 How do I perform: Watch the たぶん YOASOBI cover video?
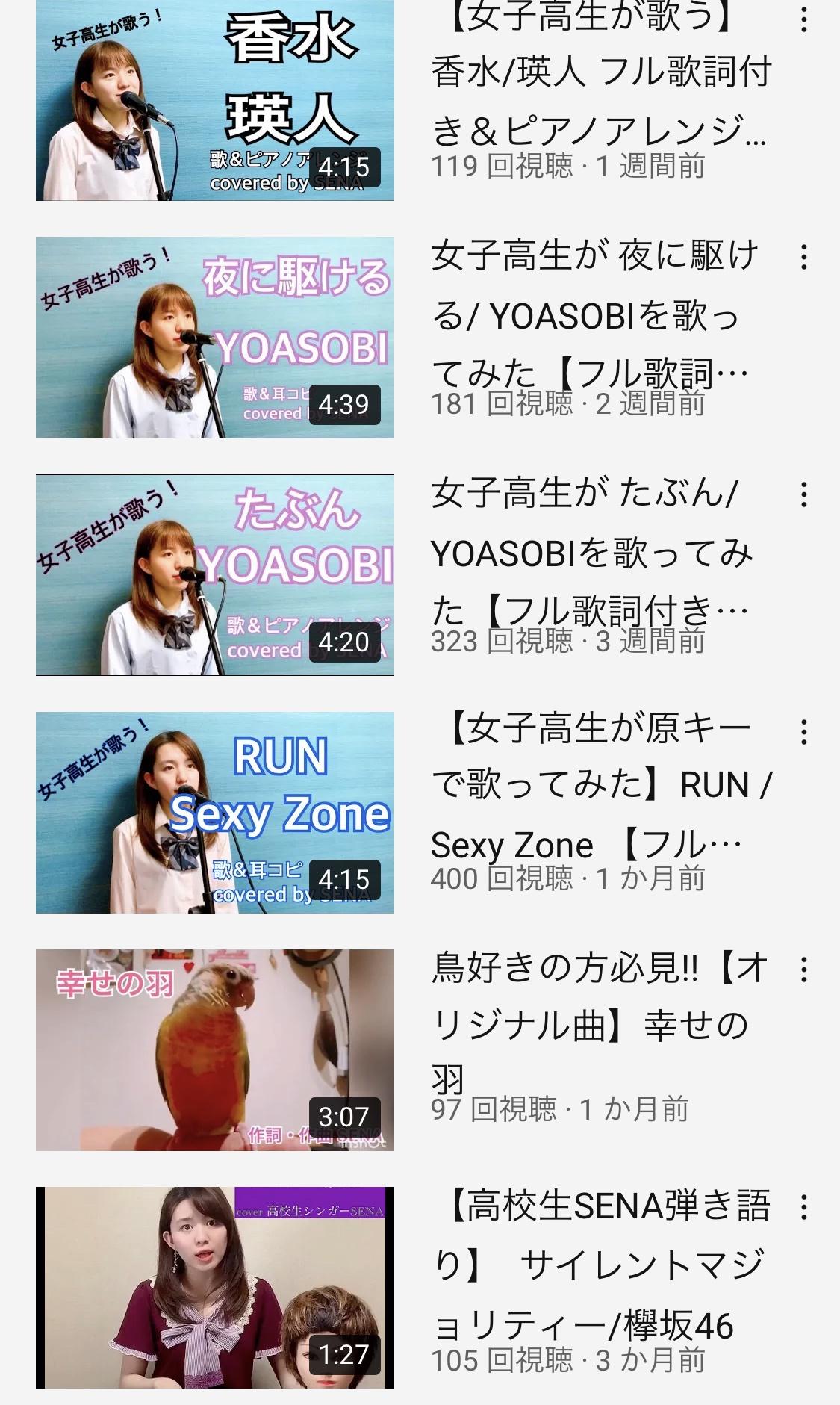pos(215,575)
